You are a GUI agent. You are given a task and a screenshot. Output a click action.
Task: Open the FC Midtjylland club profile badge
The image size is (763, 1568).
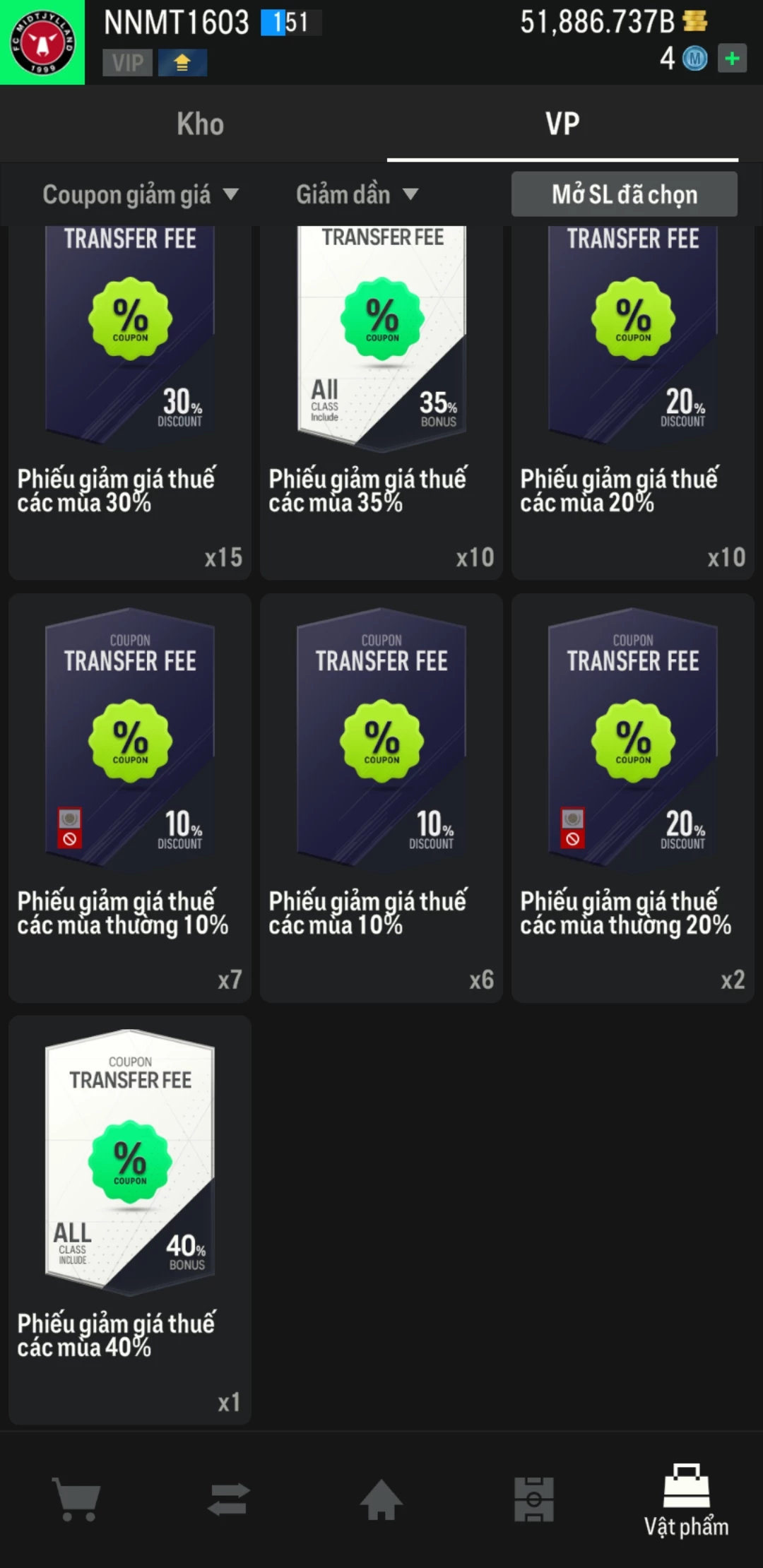(x=42, y=42)
